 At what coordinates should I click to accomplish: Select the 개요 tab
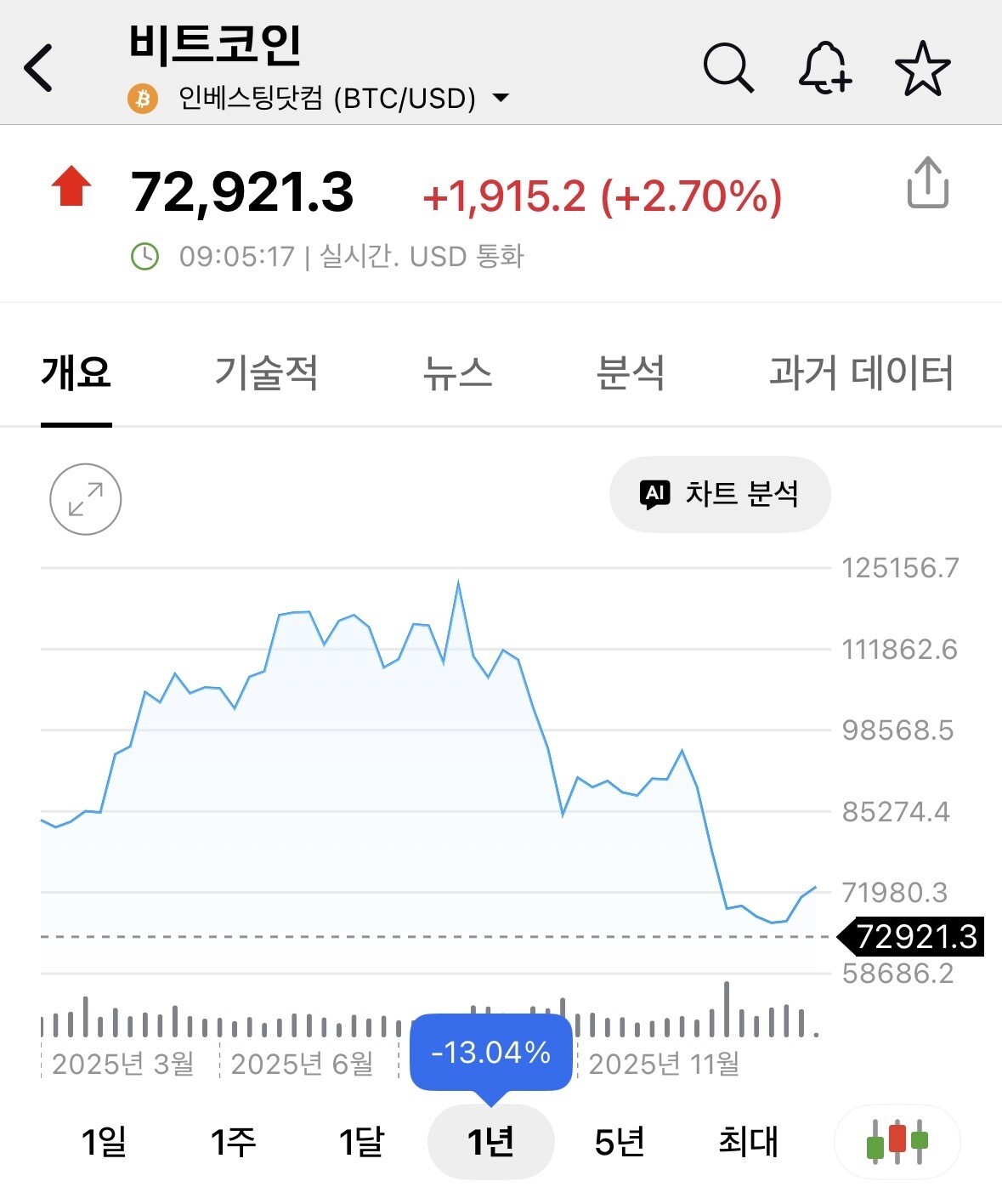[76, 372]
